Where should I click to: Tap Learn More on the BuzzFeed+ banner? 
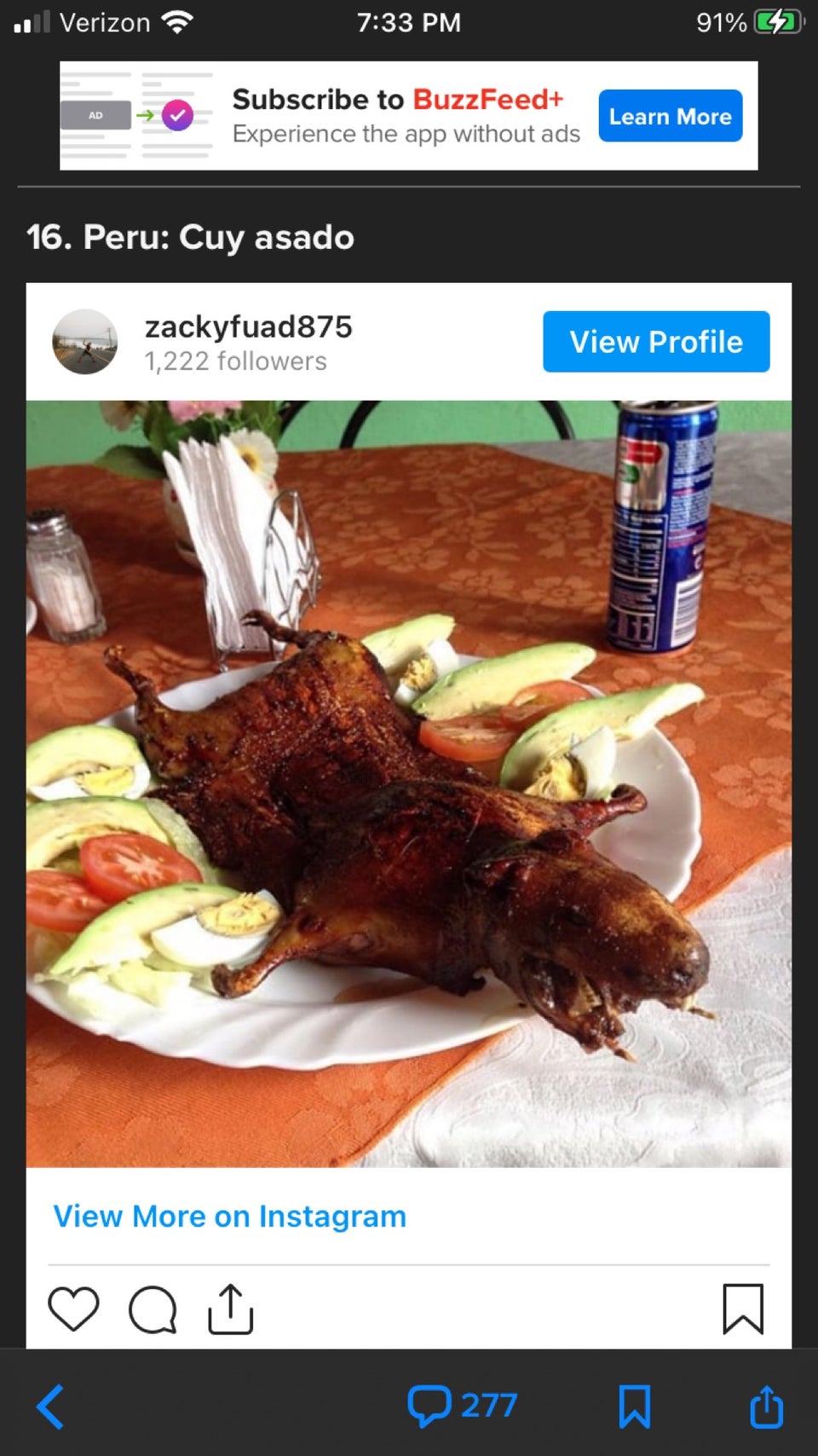click(670, 116)
